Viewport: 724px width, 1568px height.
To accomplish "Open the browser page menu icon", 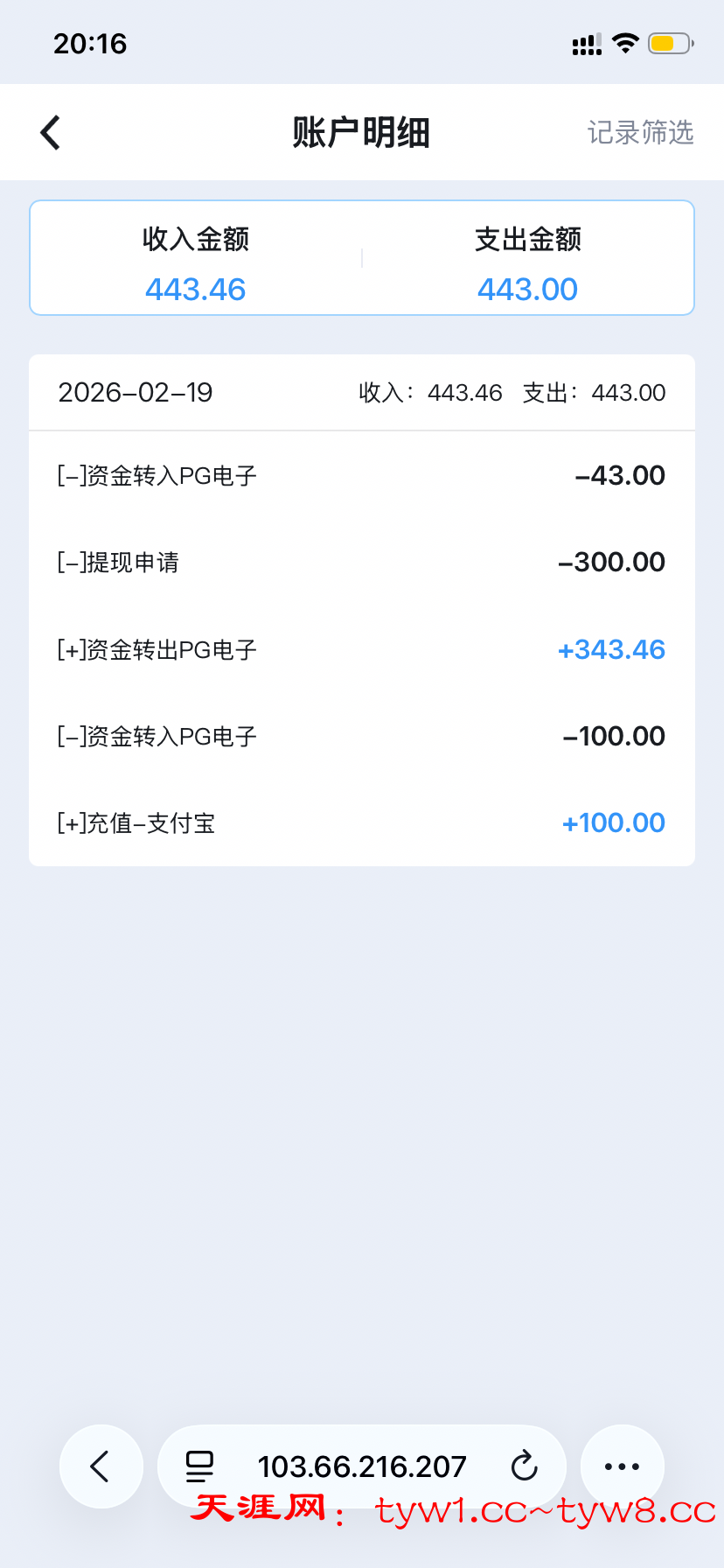I will pos(200,1466).
